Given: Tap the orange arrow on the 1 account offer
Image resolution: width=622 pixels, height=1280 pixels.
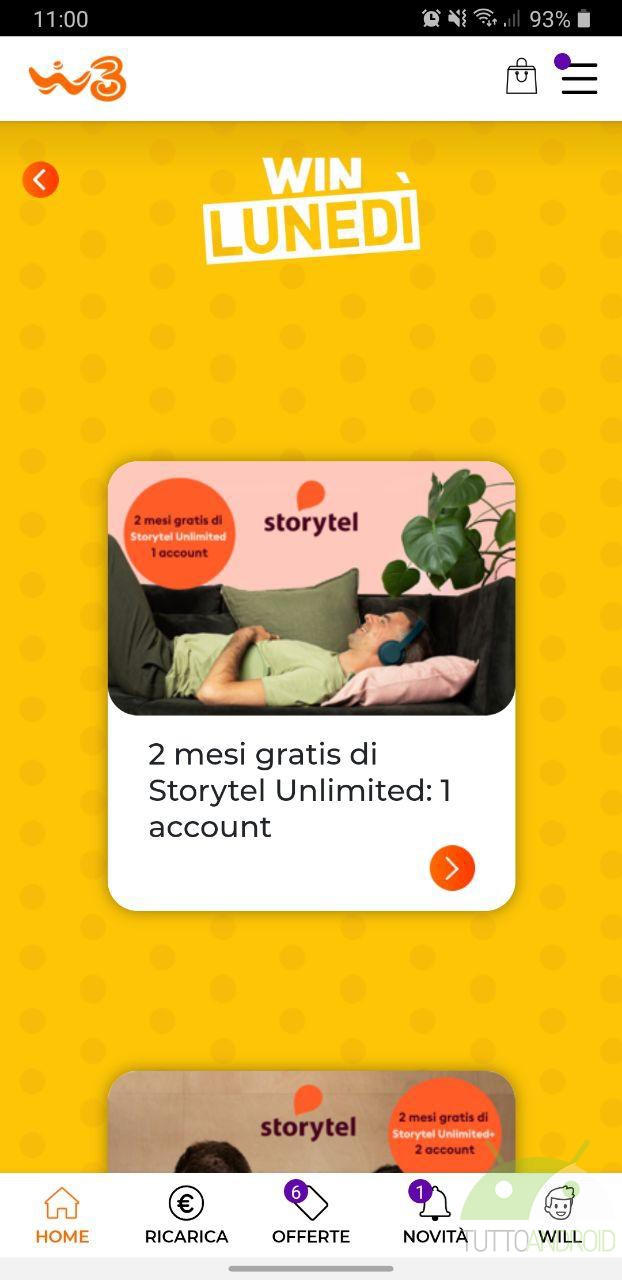Looking at the screenshot, I should (452, 868).
